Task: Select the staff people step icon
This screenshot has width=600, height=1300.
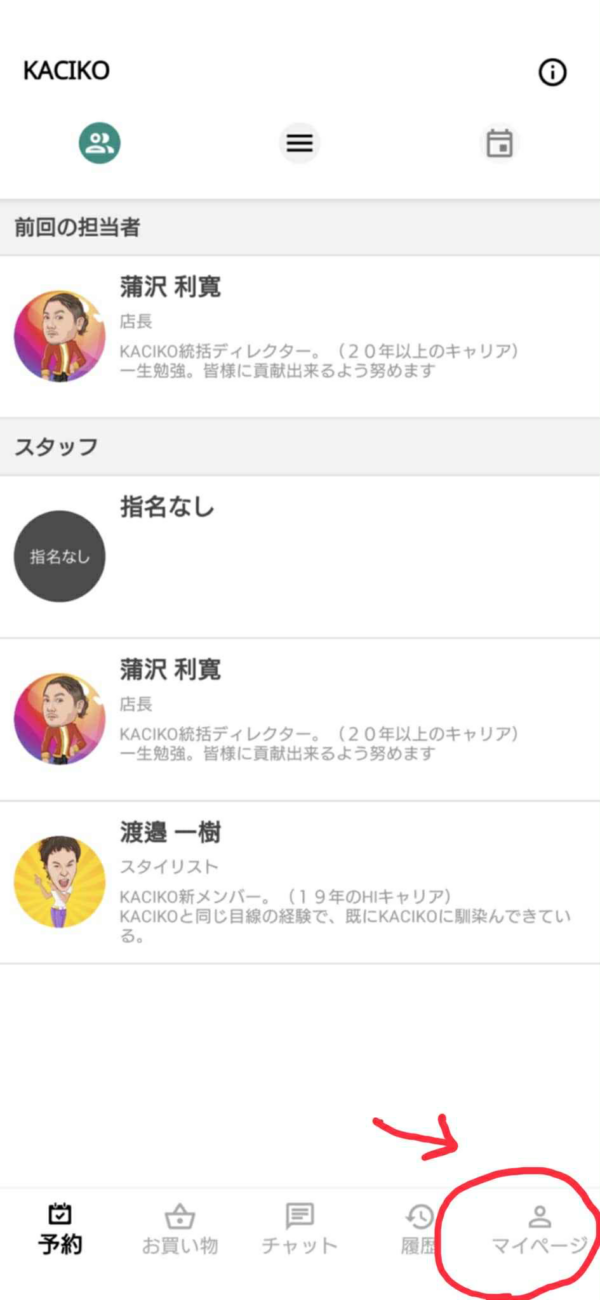Action: coord(100,143)
